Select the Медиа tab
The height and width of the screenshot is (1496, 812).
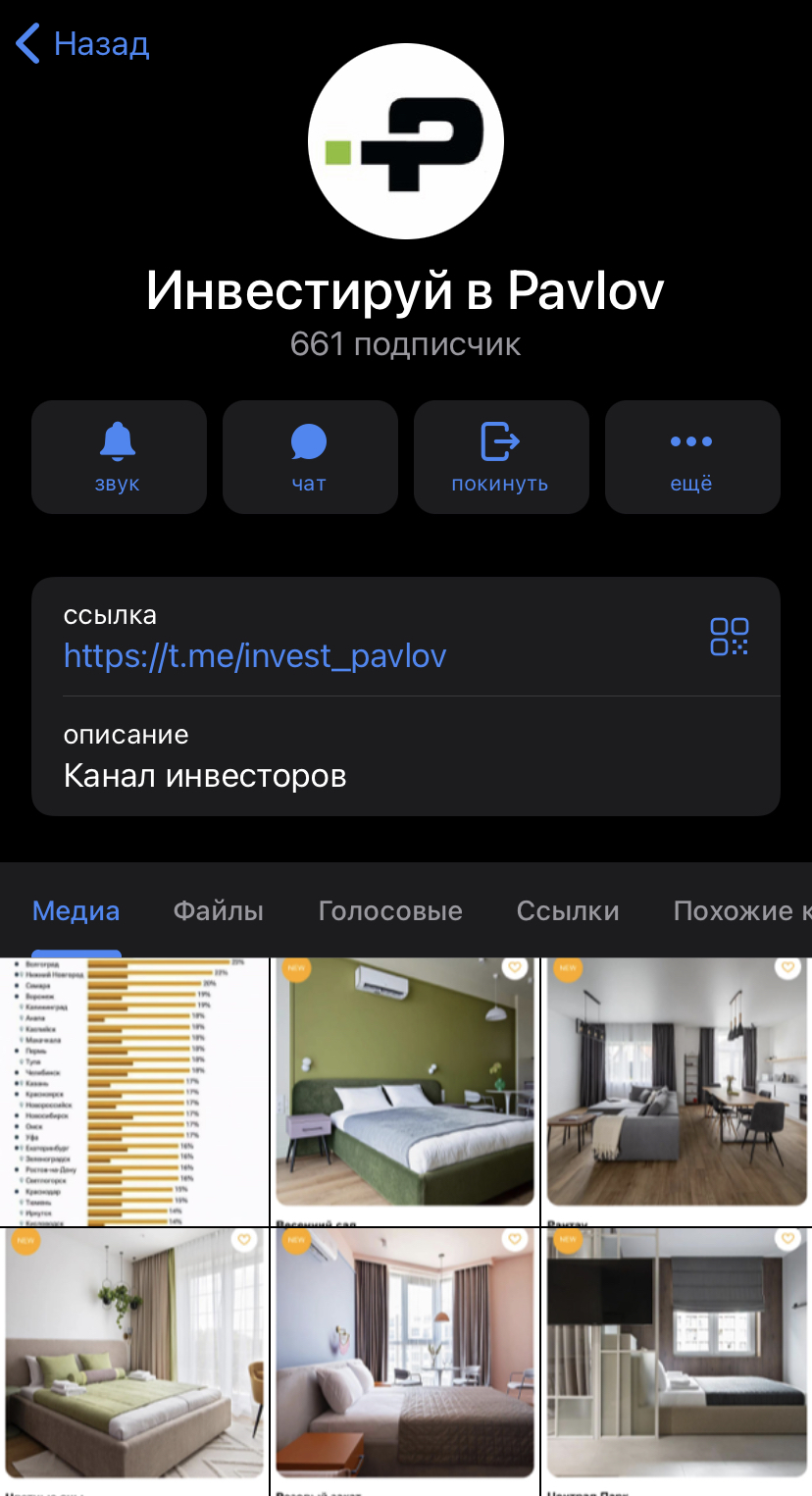click(76, 911)
